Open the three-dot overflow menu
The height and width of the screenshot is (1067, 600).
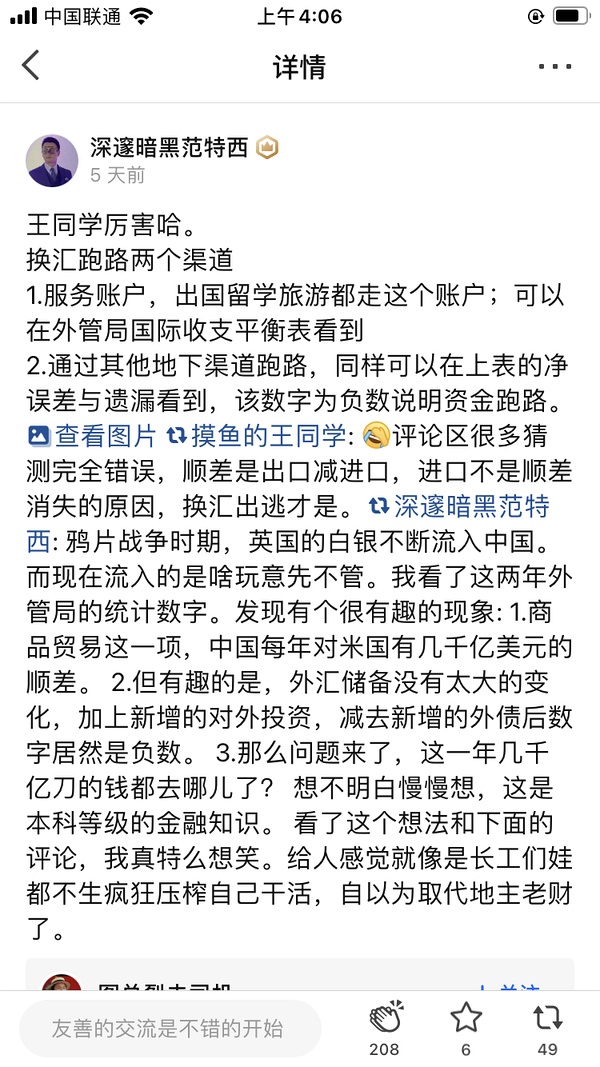click(554, 67)
